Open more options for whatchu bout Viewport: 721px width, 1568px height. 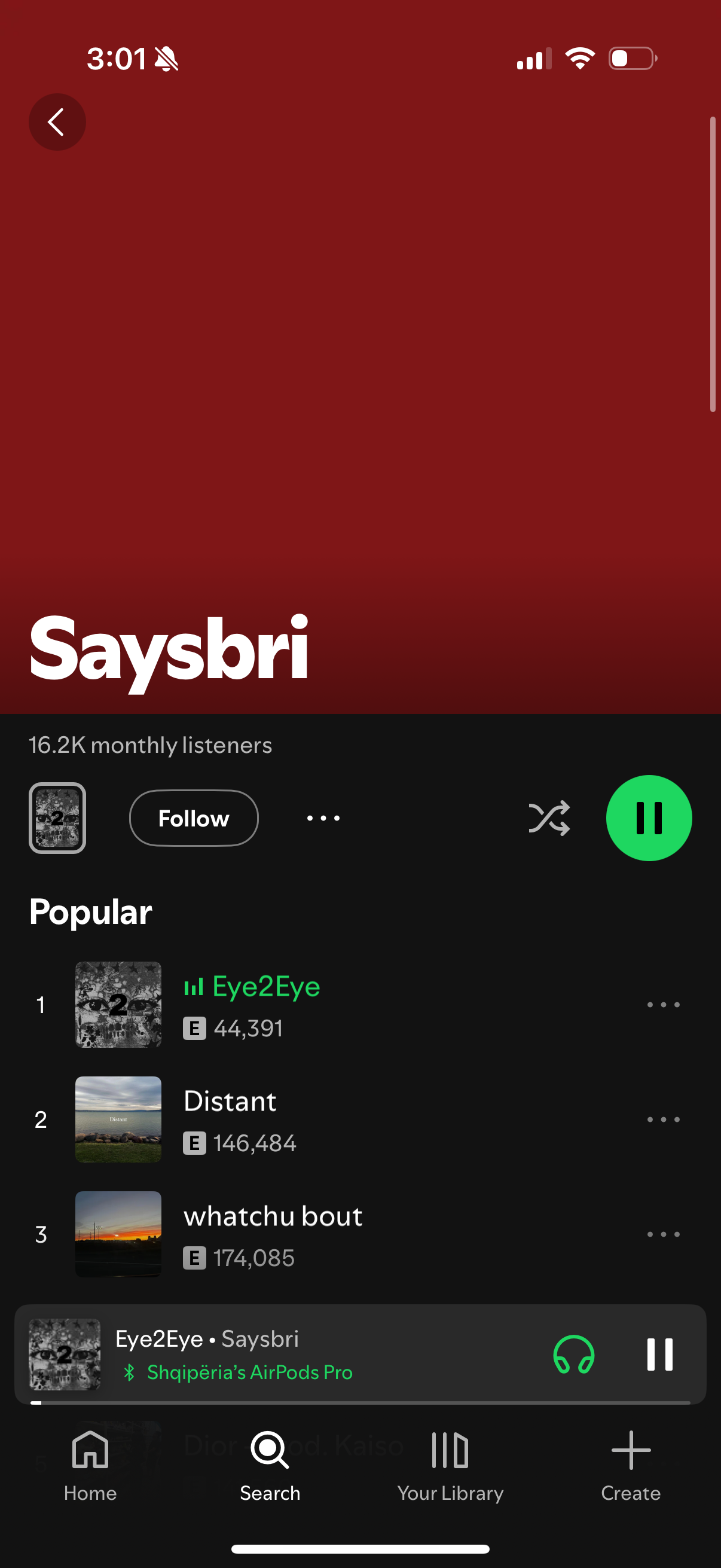coord(663,1234)
